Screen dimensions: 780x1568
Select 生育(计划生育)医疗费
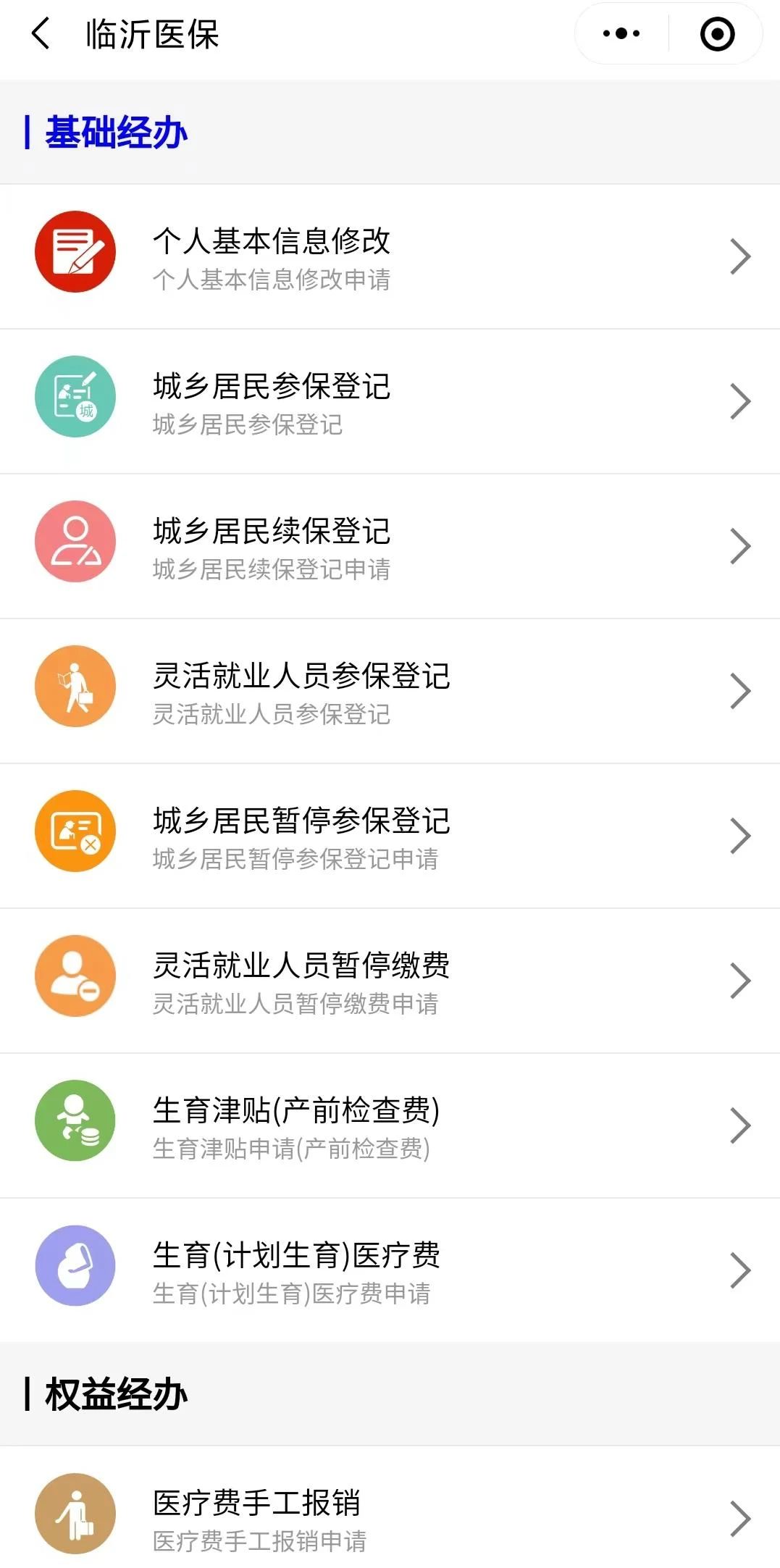[x=390, y=1270]
